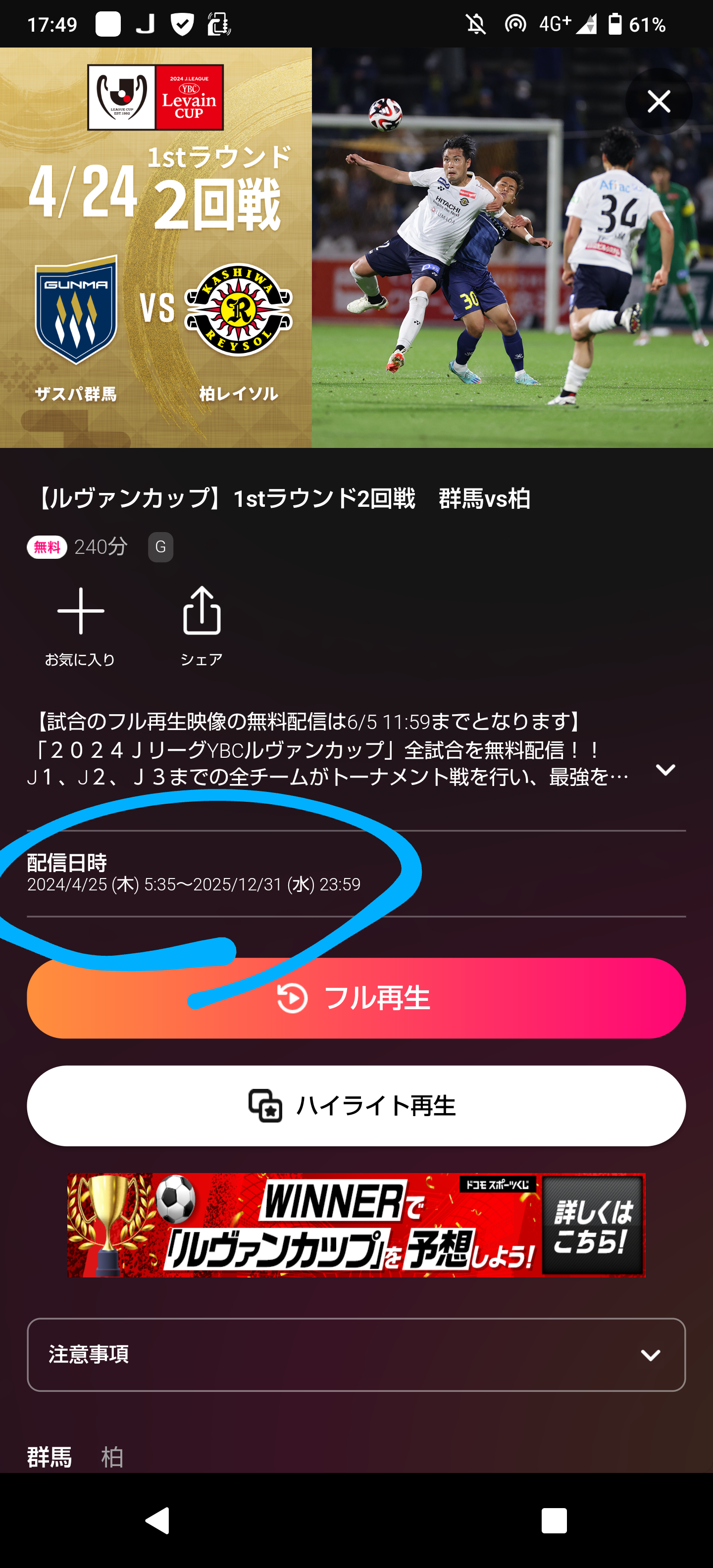The width and height of the screenshot is (713, 1568).
Task: Select the 群馬 team tab
Action: pyautogui.click(x=50, y=1457)
